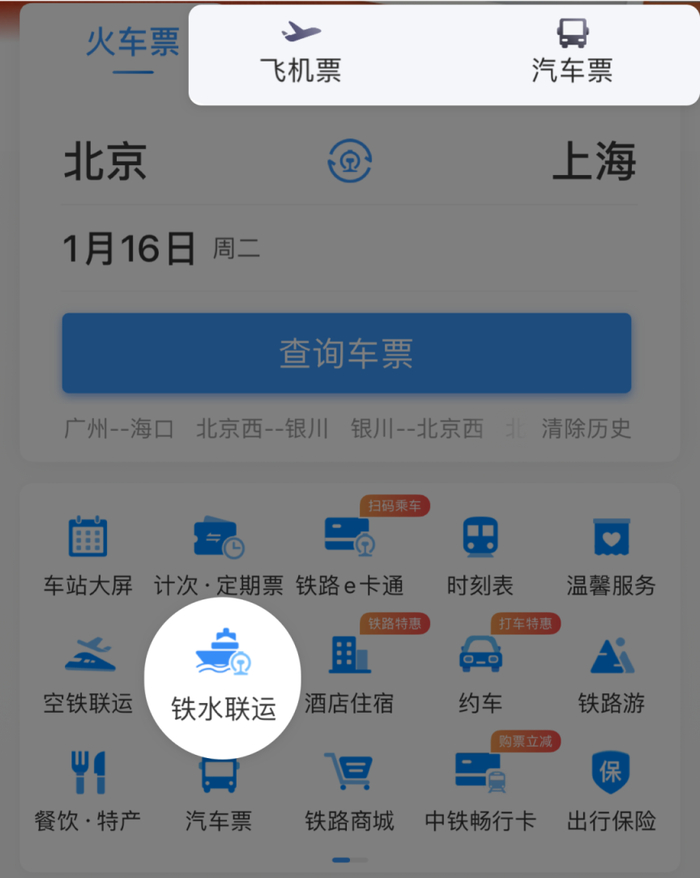Open 铁水联运
The width and height of the screenshot is (700, 878).
coord(223,678)
